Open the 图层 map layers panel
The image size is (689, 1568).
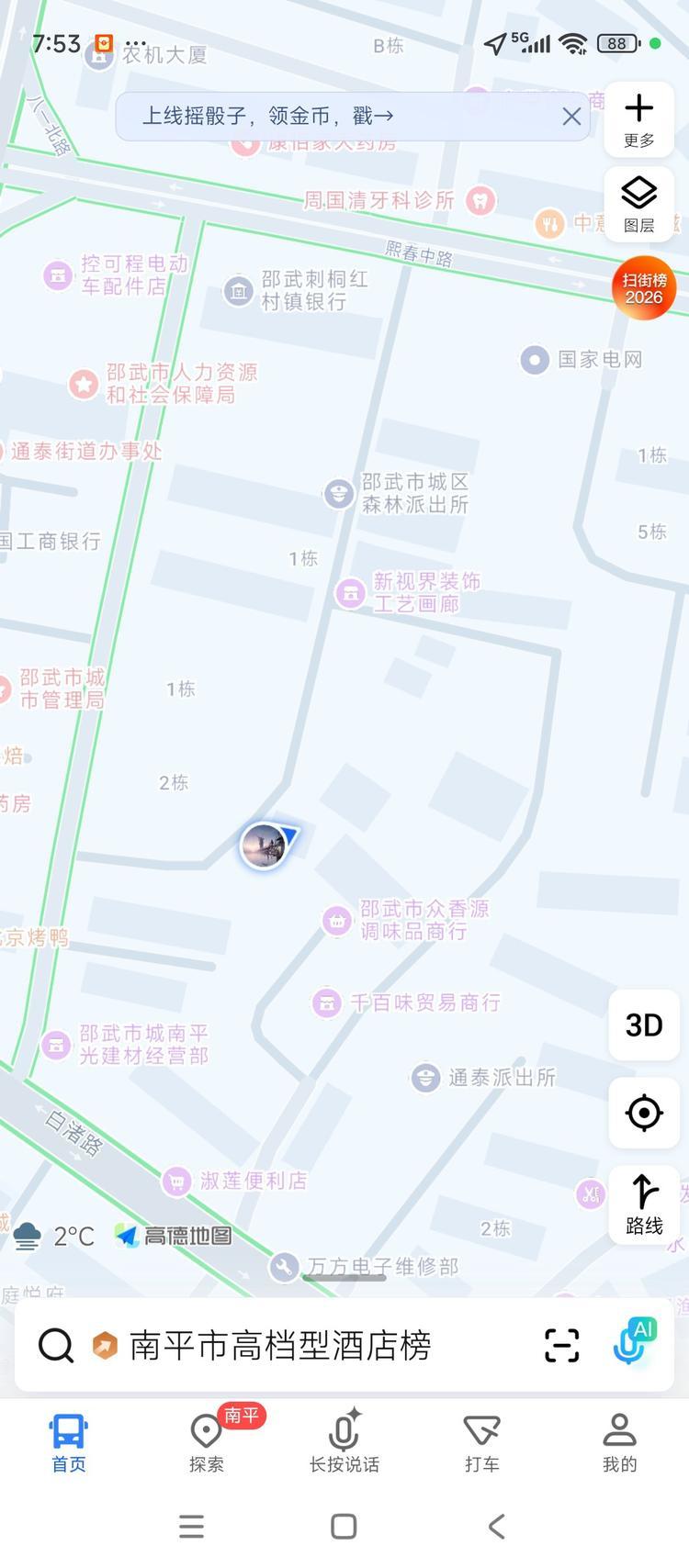(639, 204)
